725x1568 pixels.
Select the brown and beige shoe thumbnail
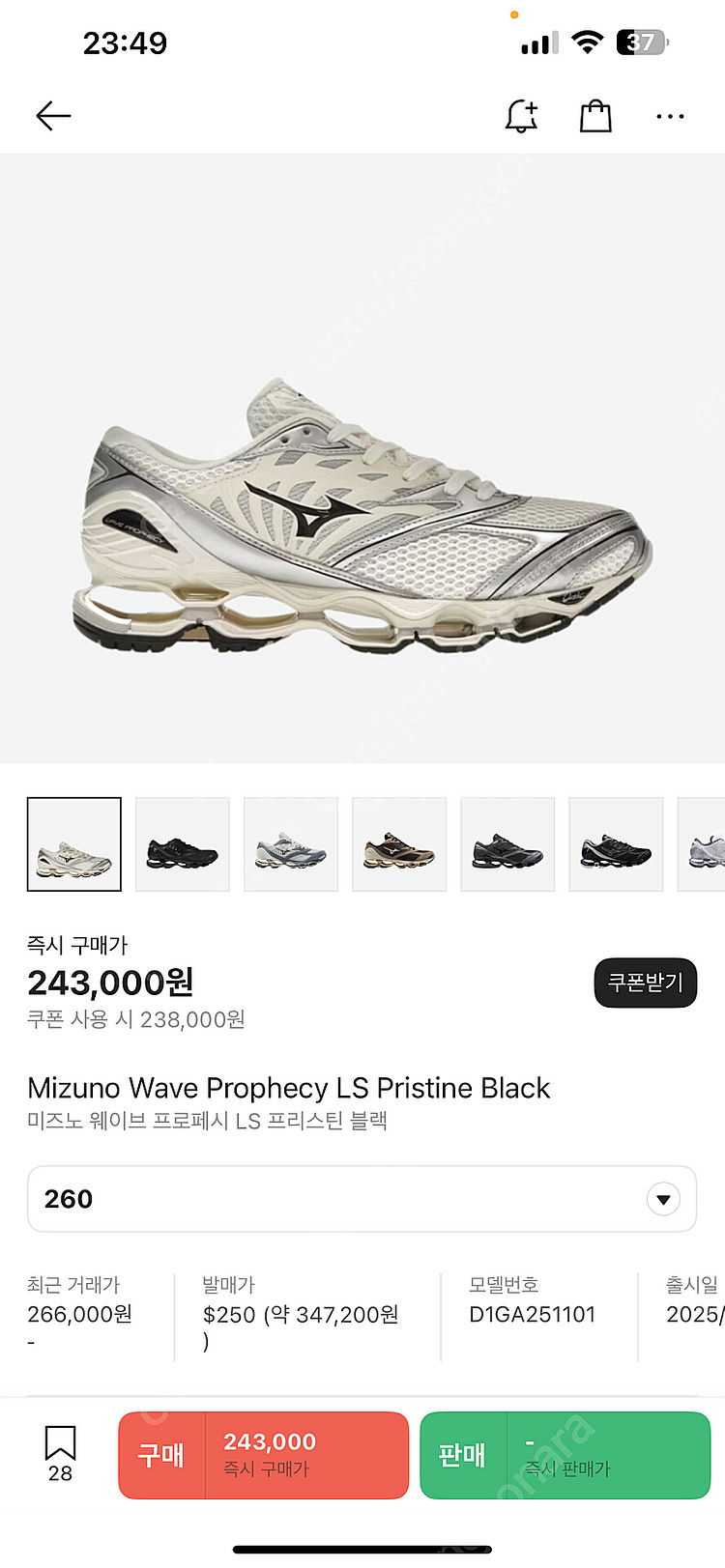[x=399, y=844]
